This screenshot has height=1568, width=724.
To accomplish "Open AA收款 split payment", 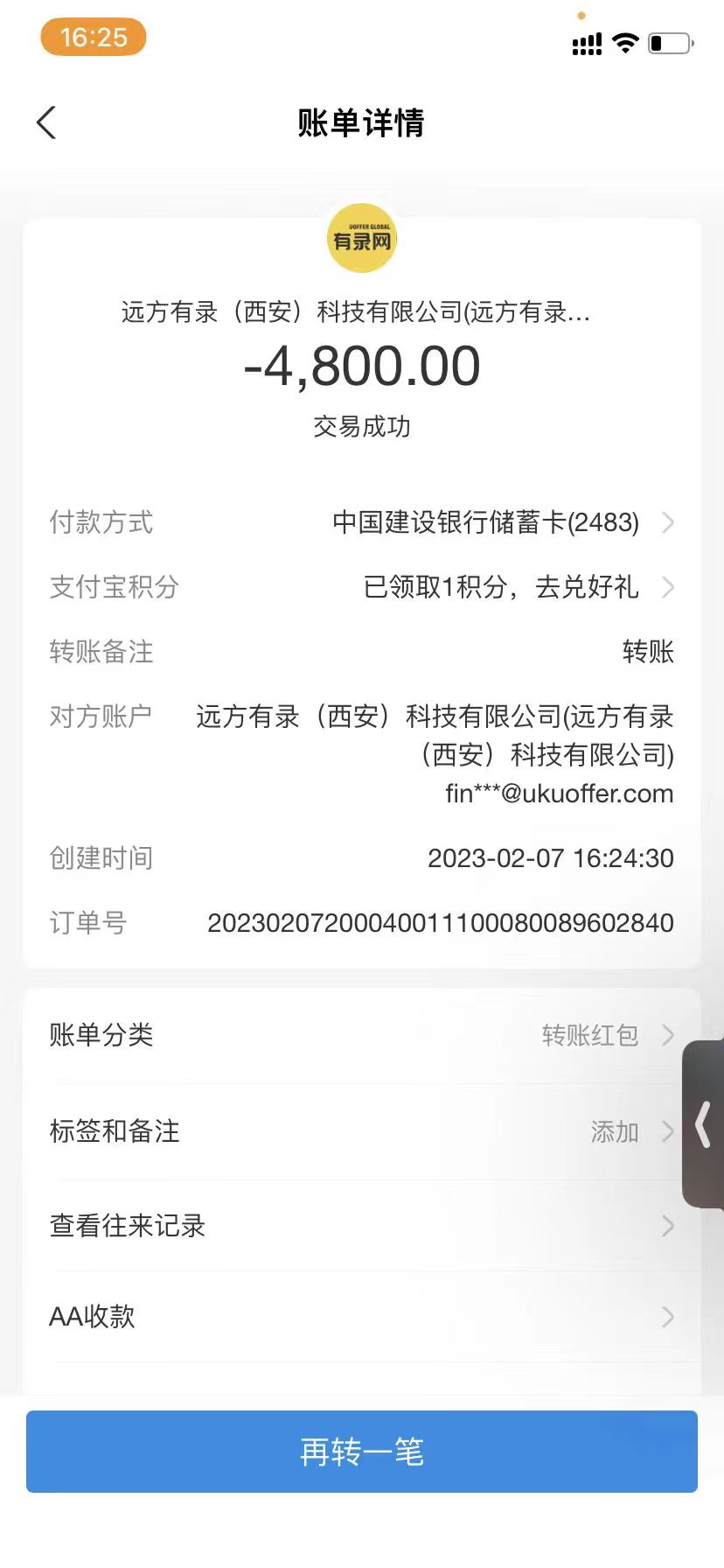I will point(362,1317).
